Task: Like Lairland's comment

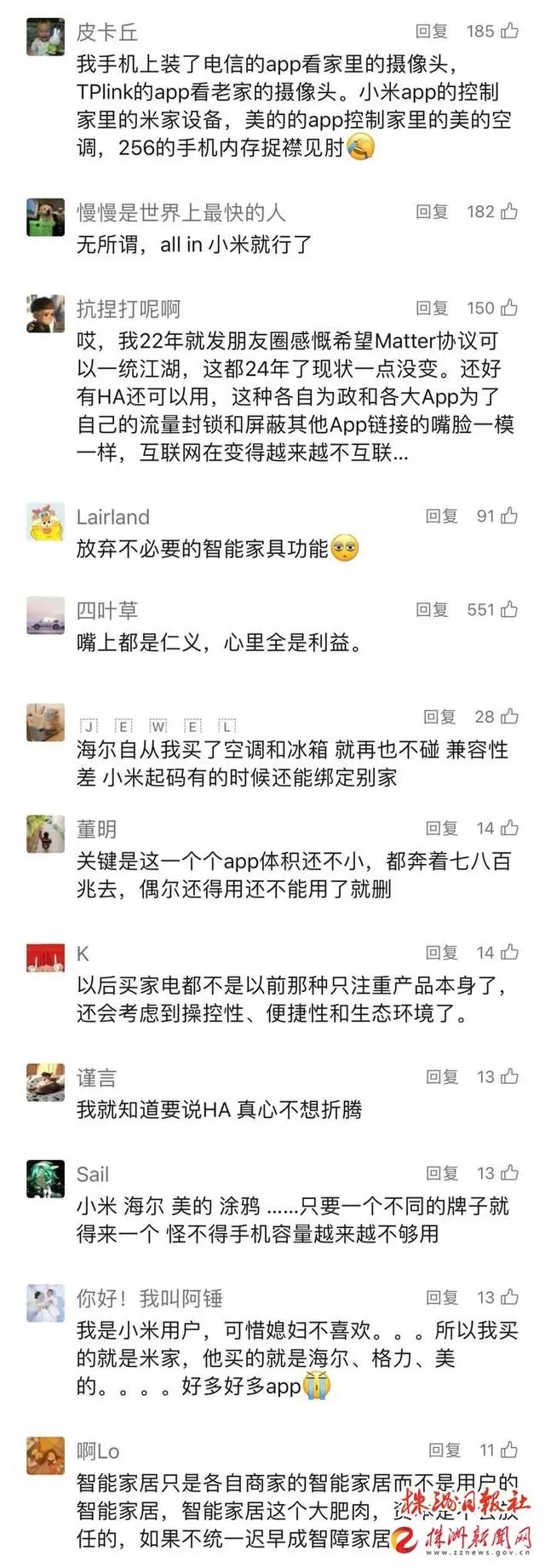Action: [509, 516]
